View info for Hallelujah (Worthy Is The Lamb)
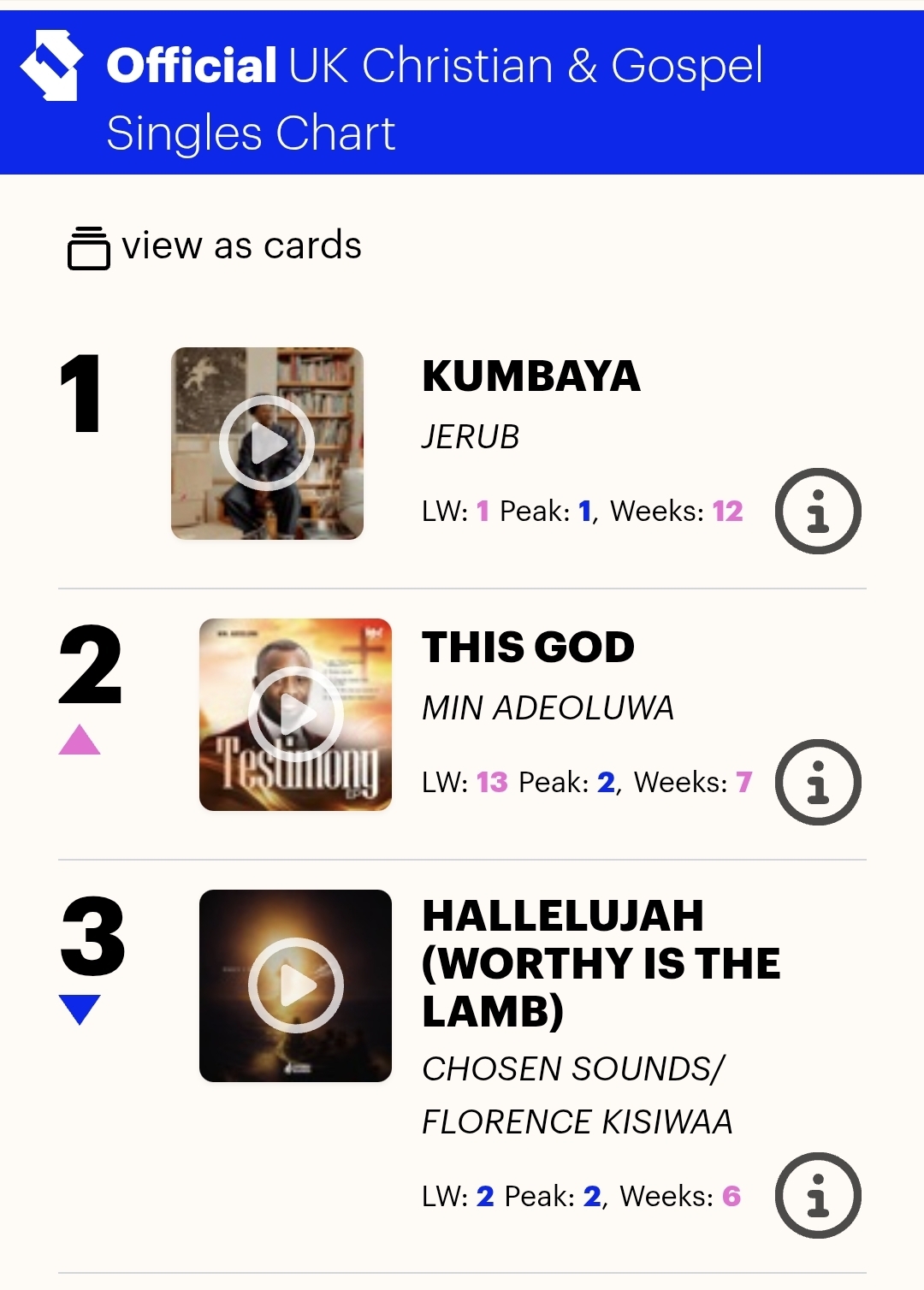The image size is (924, 1290). click(x=818, y=1195)
